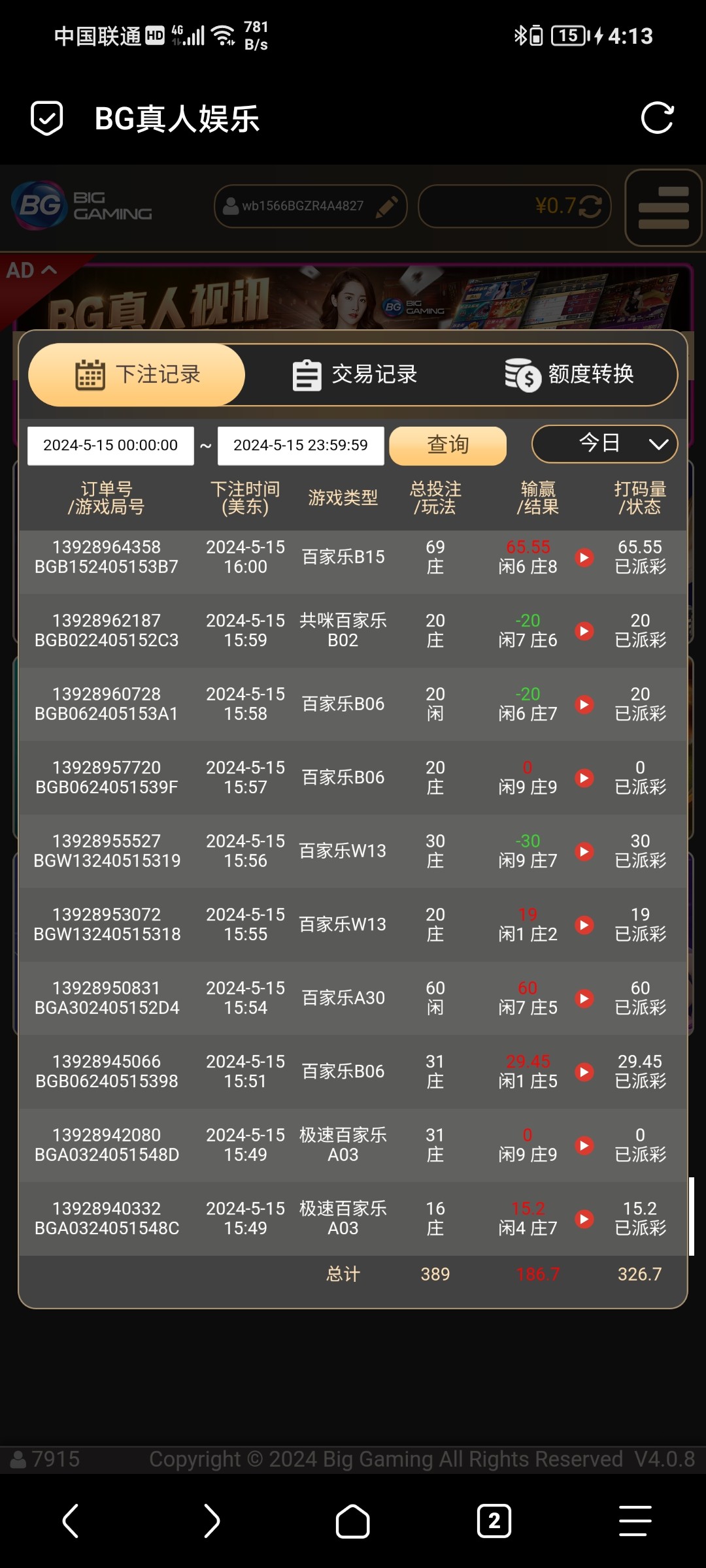
Task: Go back with the browser back arrow
Action: pyautogui.click(x=71, y=1521)
